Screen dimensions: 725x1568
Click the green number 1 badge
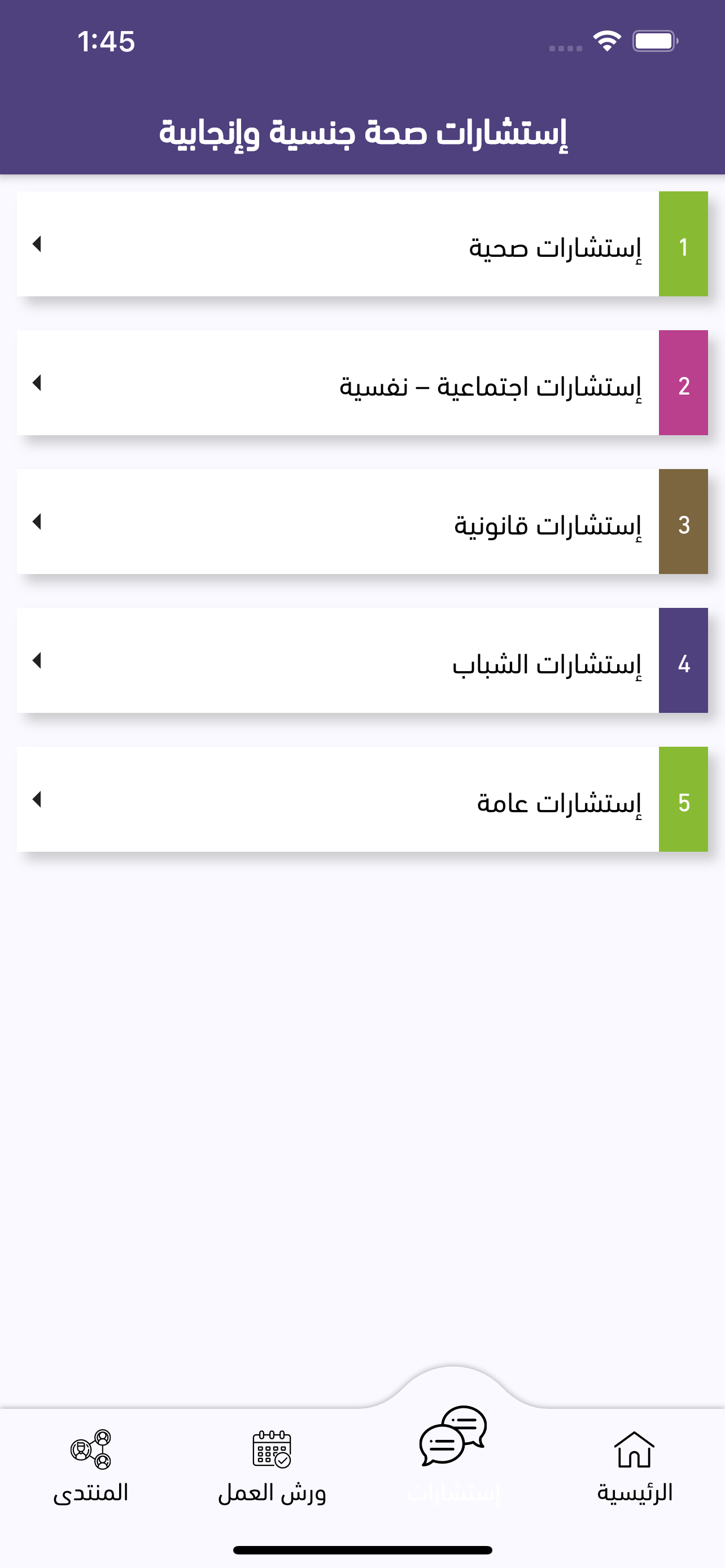[x=684, y=246]
